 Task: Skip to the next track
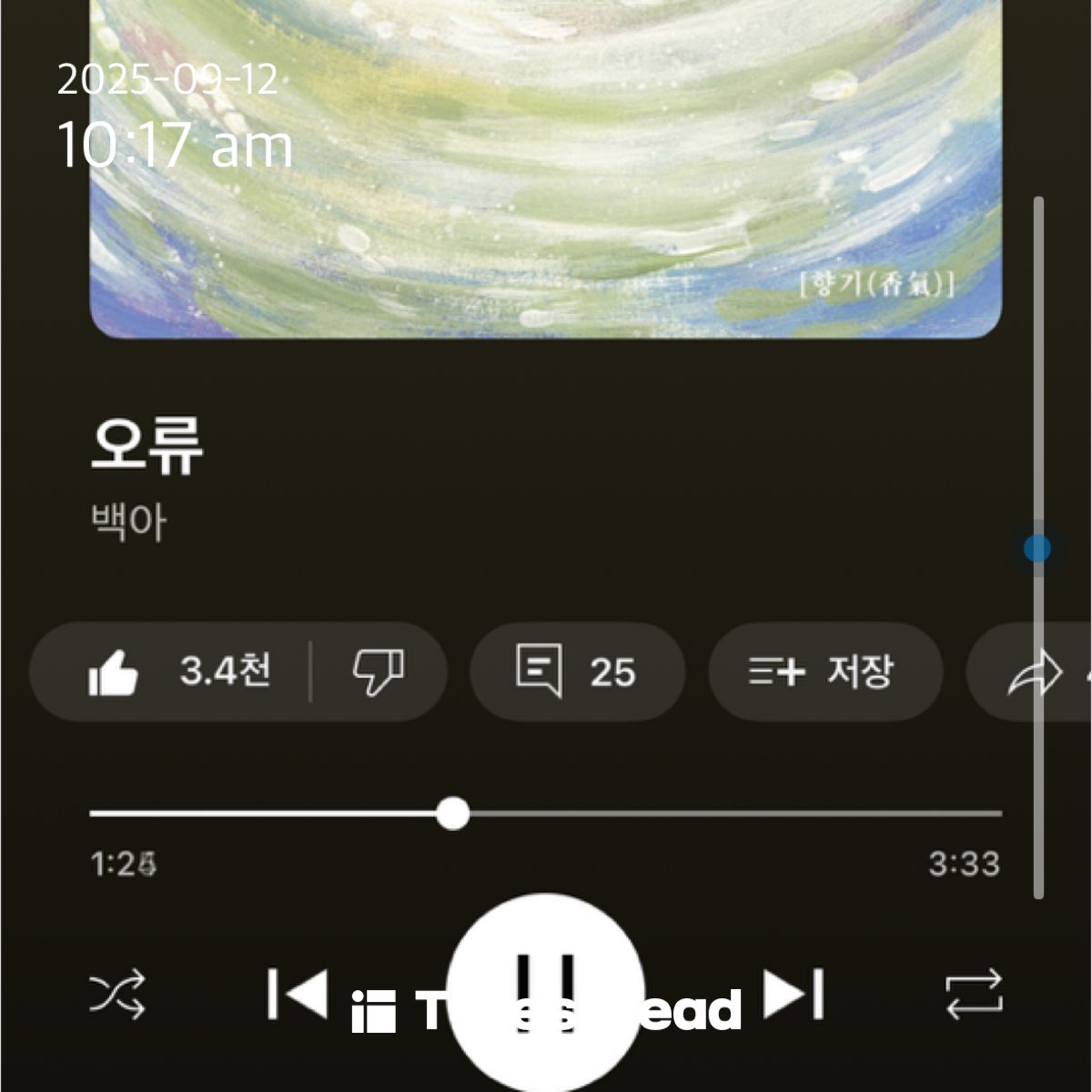[x=794, y=994]
